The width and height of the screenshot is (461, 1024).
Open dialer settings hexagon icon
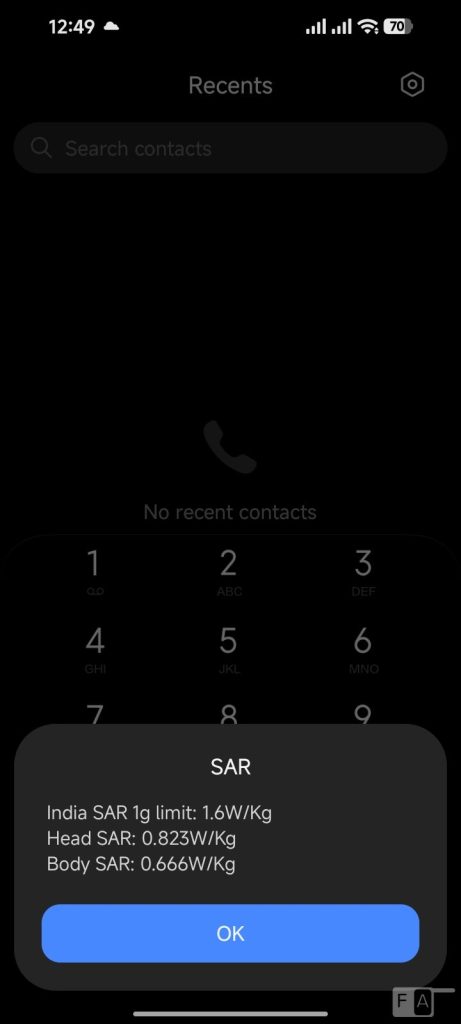(412, 85)
